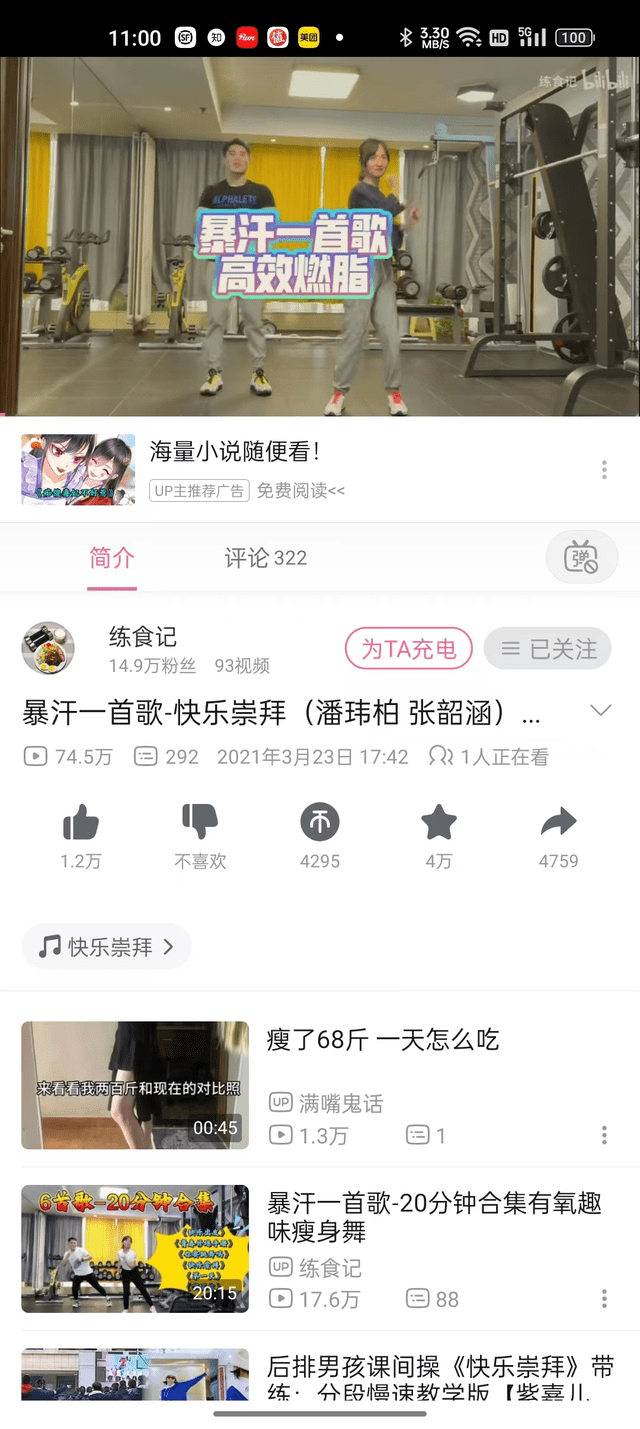Tap 为TA充电 button

(408, 649)
